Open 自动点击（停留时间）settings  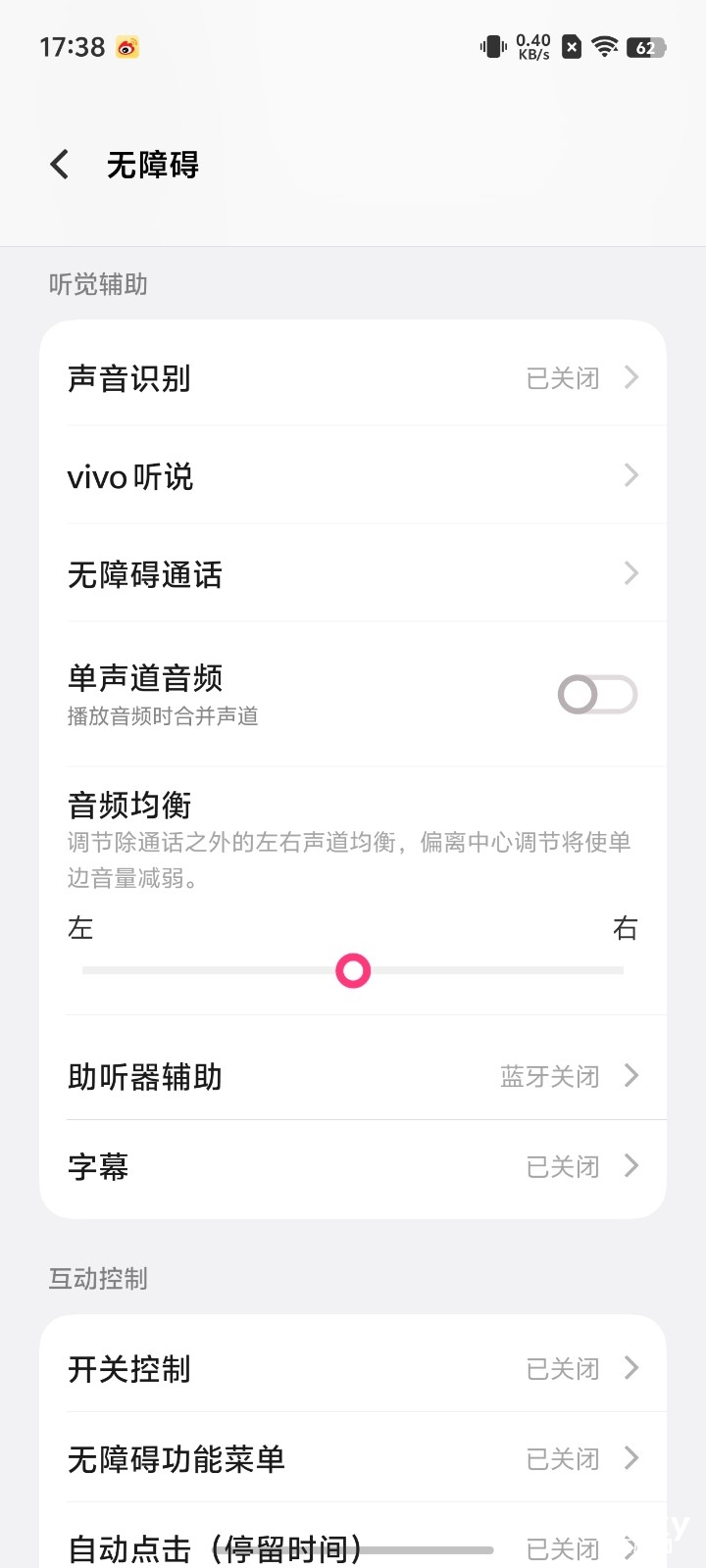[353, 1546]
